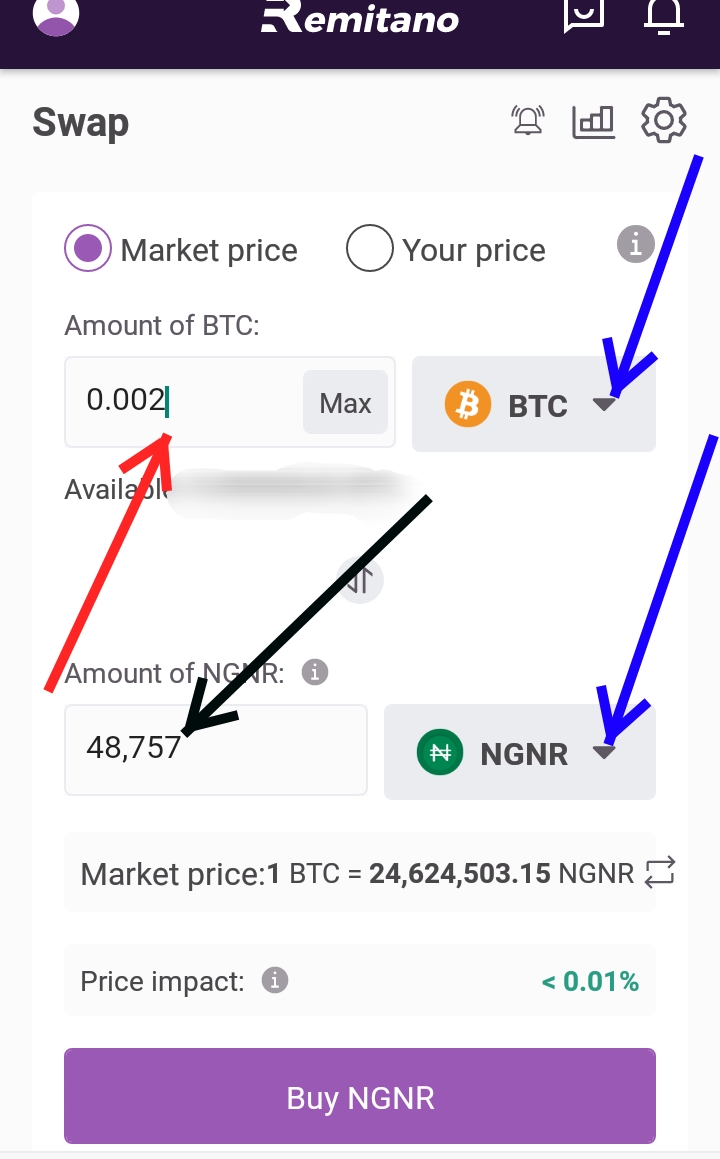The width and height of the screenshot is (720, 1159).
Task: Open the price alert icon
Action: click(527, 121)
